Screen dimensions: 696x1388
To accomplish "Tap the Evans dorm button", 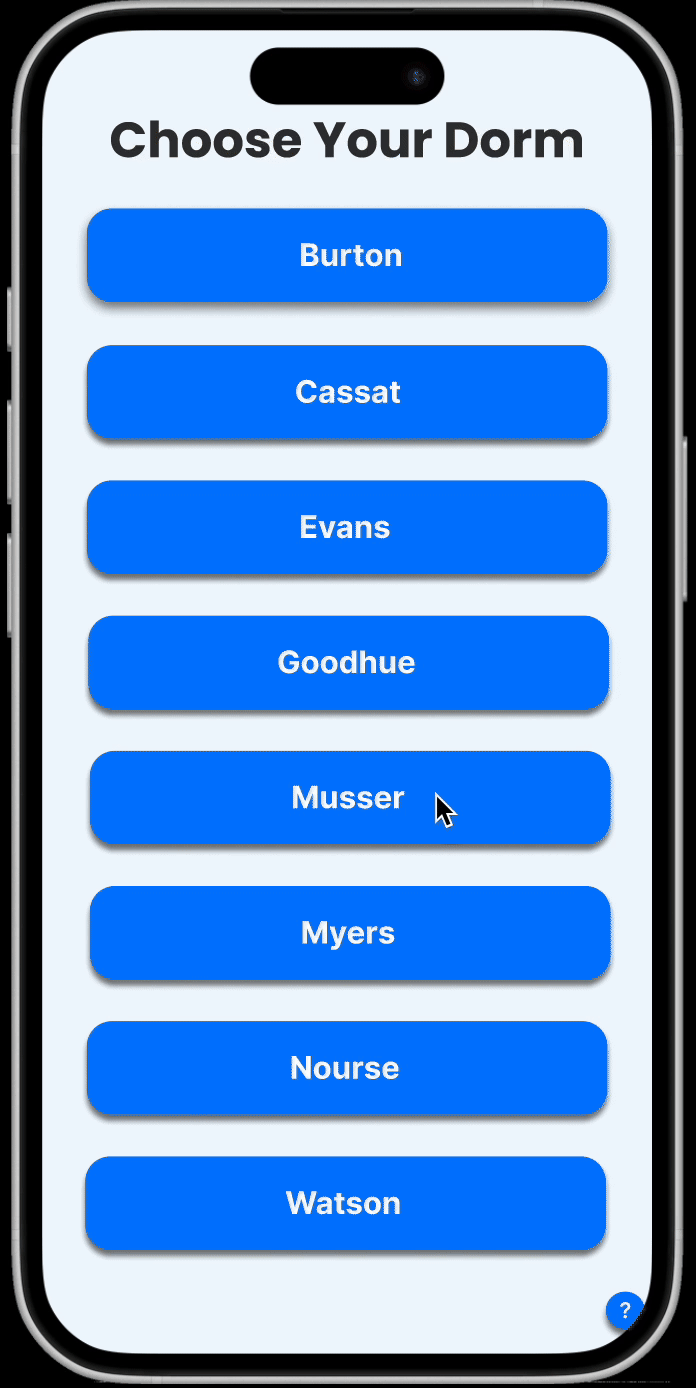I will tap(347, 527).
